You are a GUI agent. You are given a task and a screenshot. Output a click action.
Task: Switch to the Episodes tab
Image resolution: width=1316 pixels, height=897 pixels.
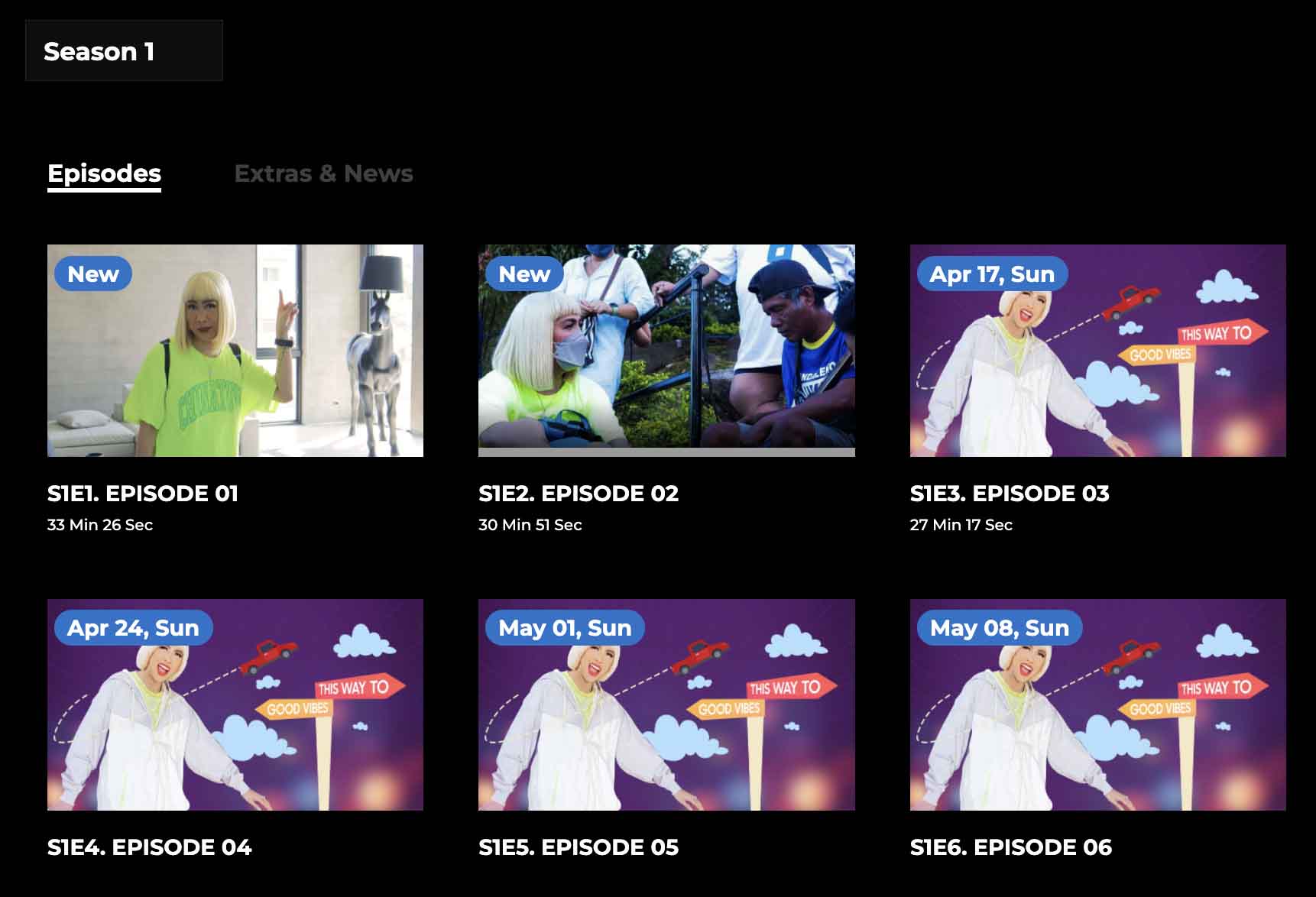[104, 173]
